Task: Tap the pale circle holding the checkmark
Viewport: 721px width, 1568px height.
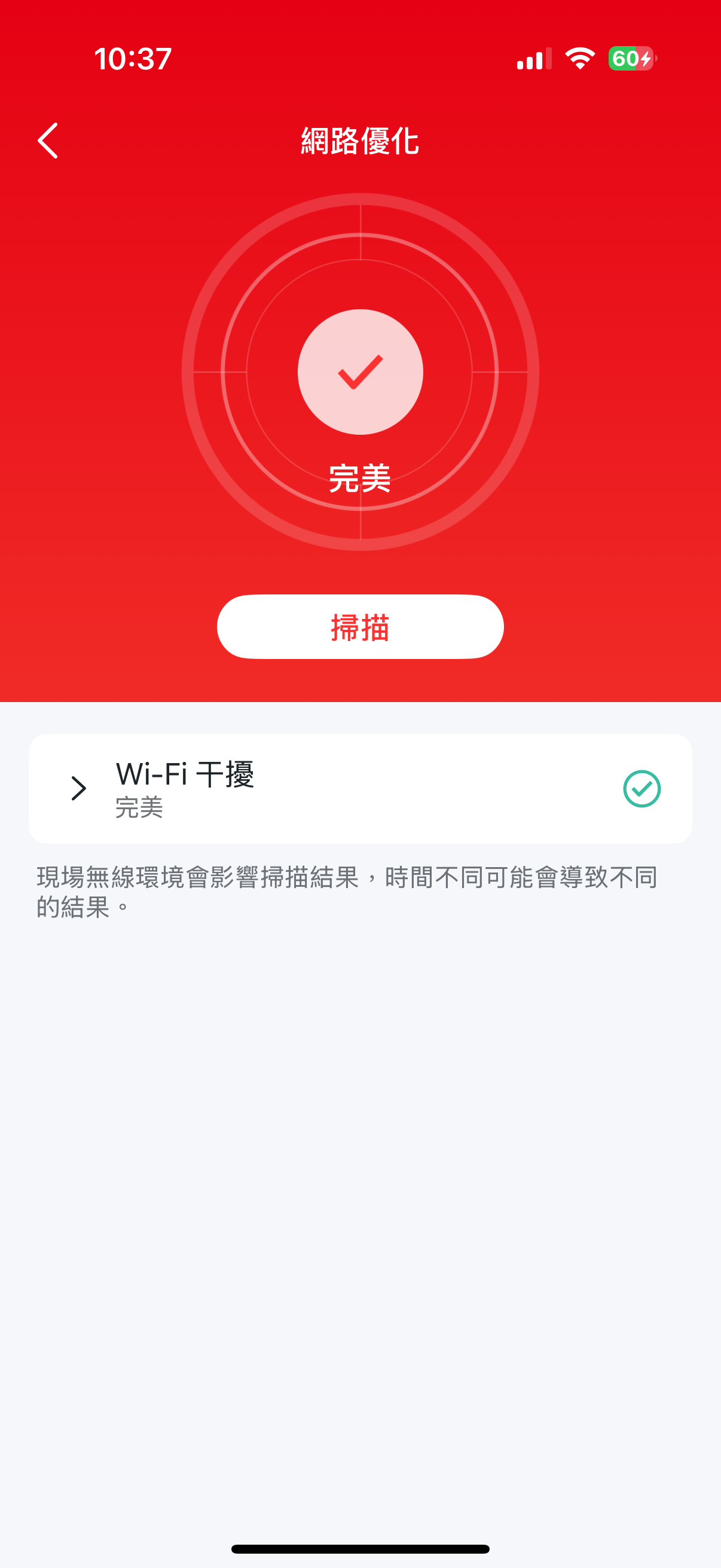Action: [x=360, y=373]
